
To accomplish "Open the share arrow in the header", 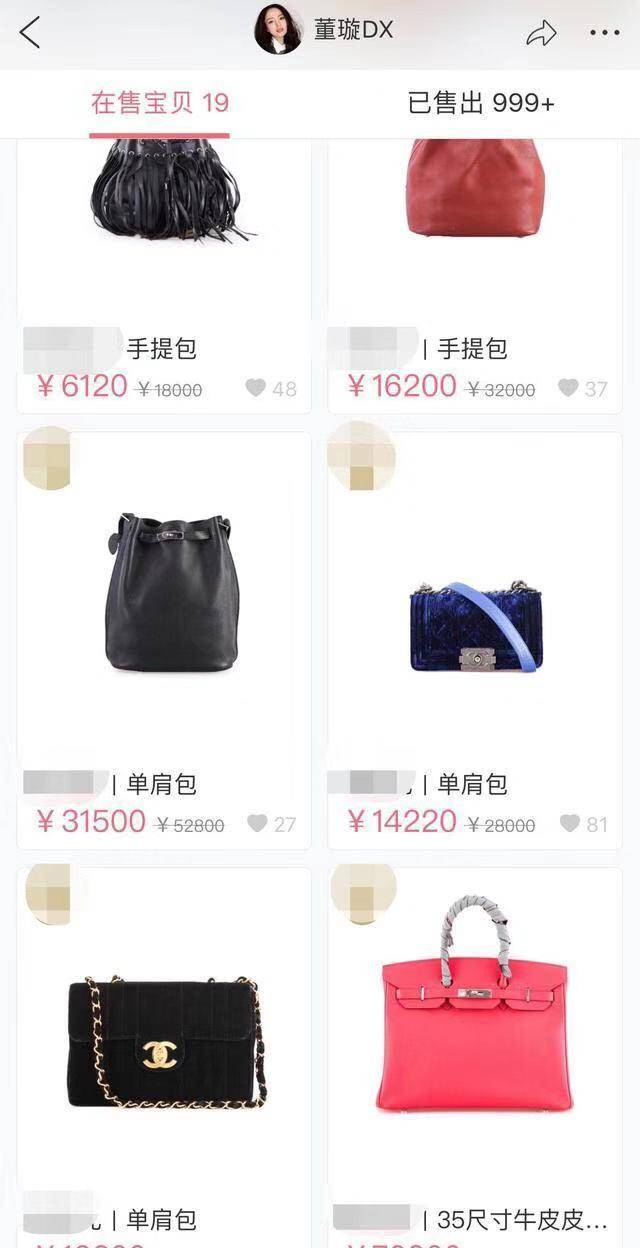I will point(541,34).
